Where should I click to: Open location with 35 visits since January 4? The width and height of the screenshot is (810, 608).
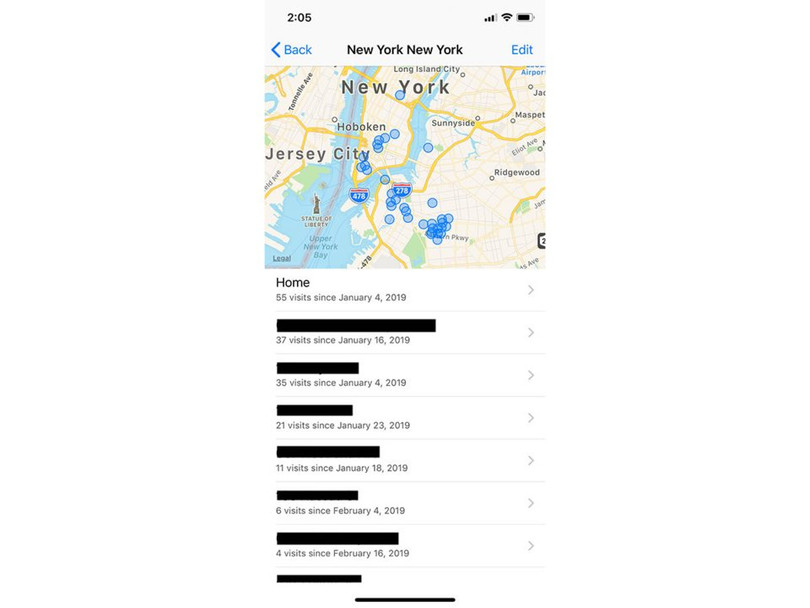click(404, 375)
